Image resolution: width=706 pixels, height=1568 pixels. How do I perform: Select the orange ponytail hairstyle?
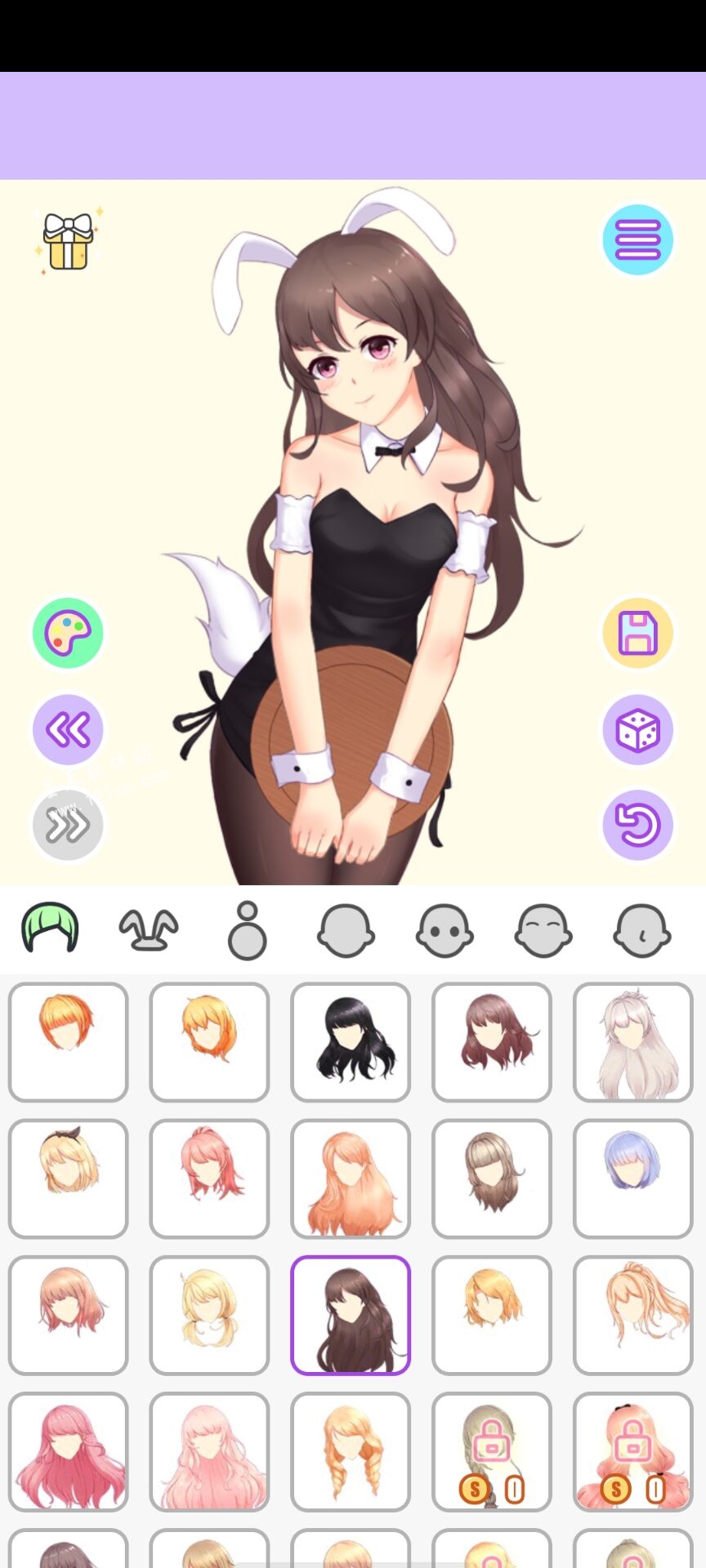[x=632, y=1315]
